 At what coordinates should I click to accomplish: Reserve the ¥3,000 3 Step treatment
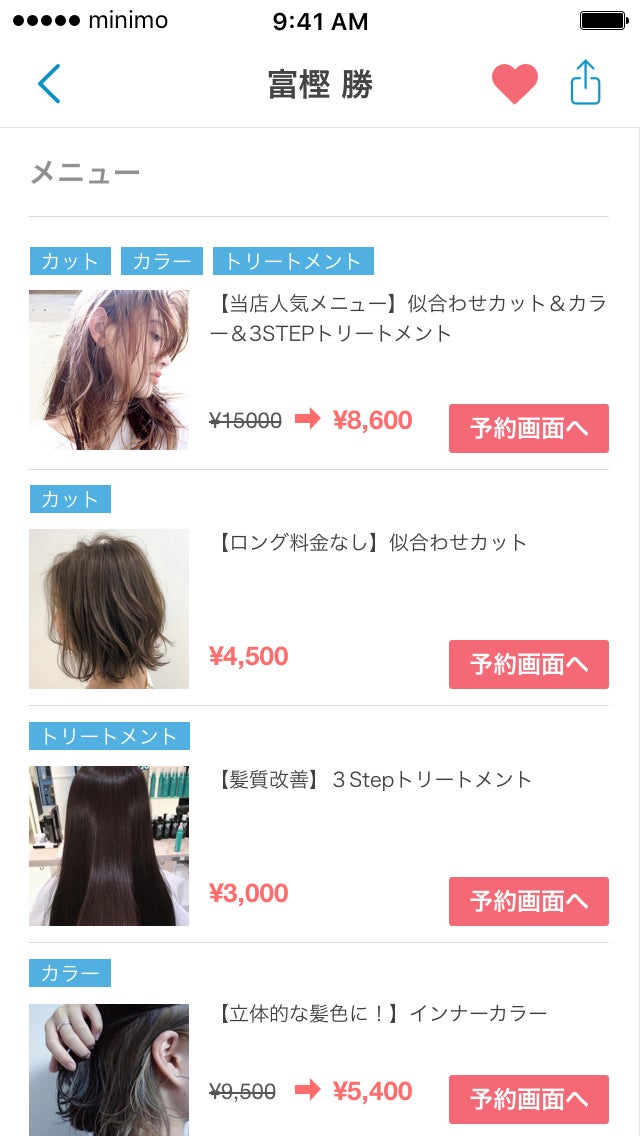click(x=528, y=901)
